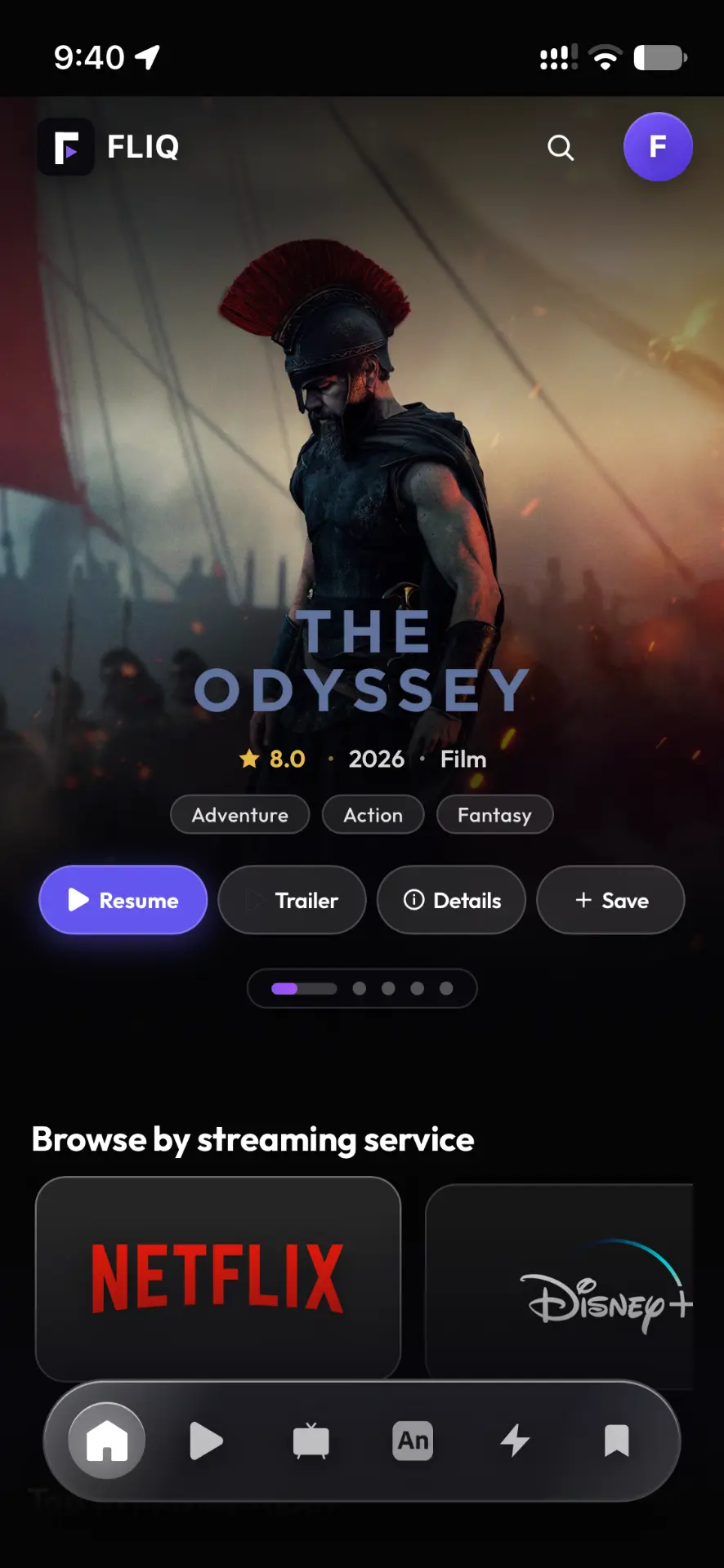The width and height of the screenshot is (724, 1568).
Task: Switch to the play tab
Action: [207, 1441]
